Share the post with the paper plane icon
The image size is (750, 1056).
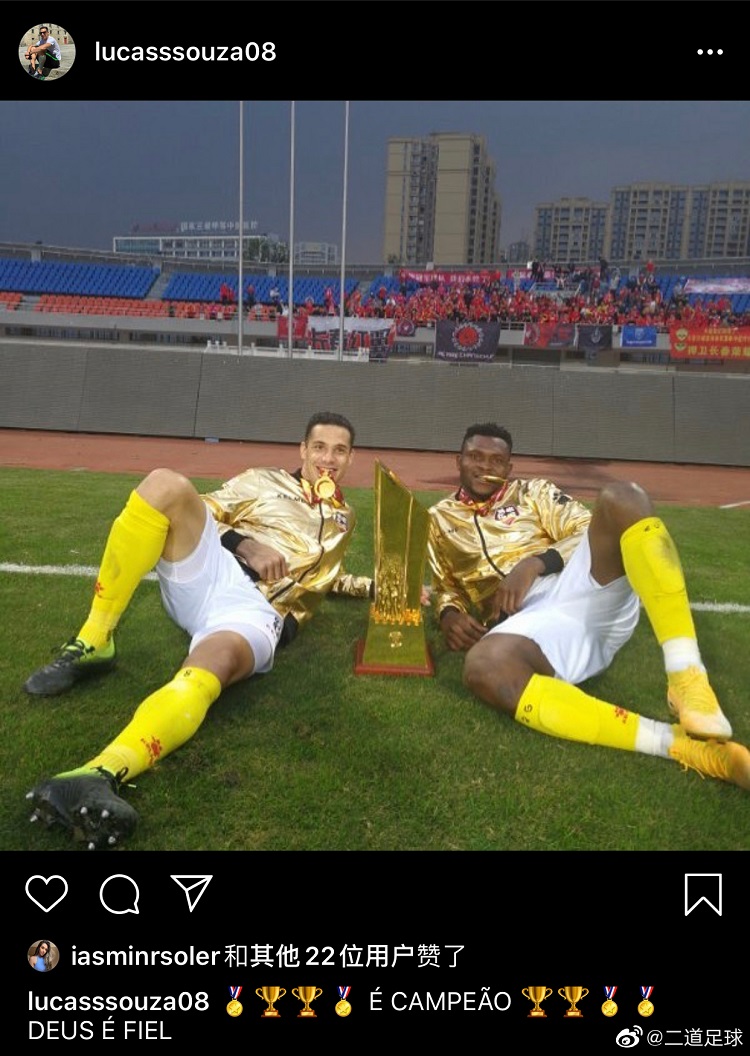191,893
